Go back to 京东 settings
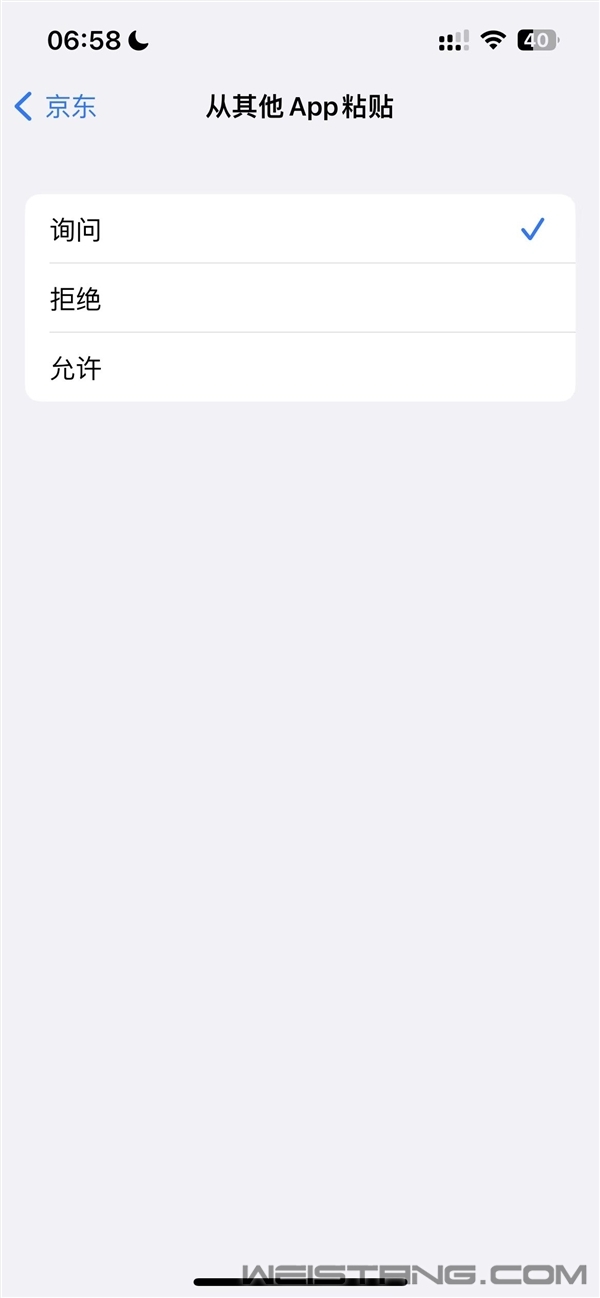This screenshot has width=600, height=1298. pyautogui.click(x=56, y=107)
